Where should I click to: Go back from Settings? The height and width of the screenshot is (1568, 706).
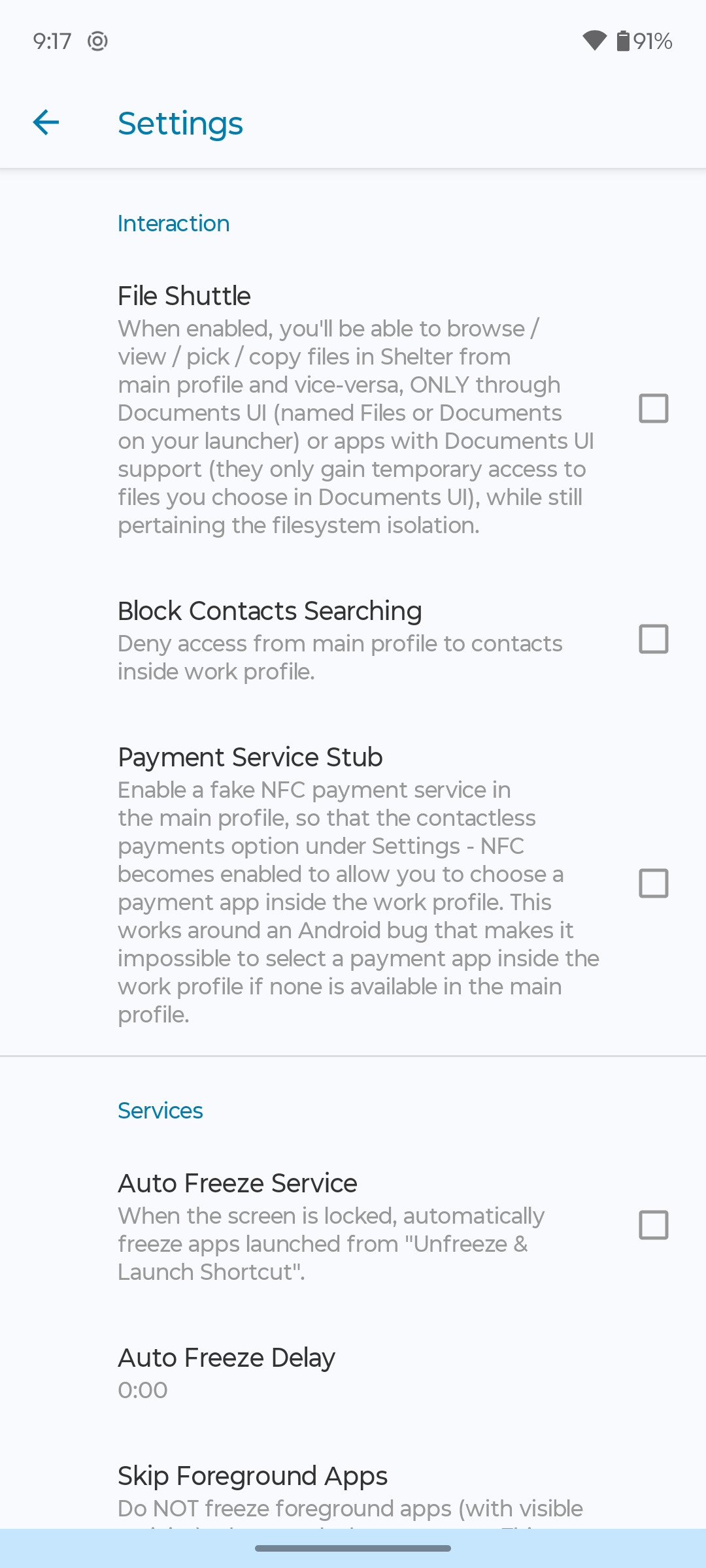[46, 122]
